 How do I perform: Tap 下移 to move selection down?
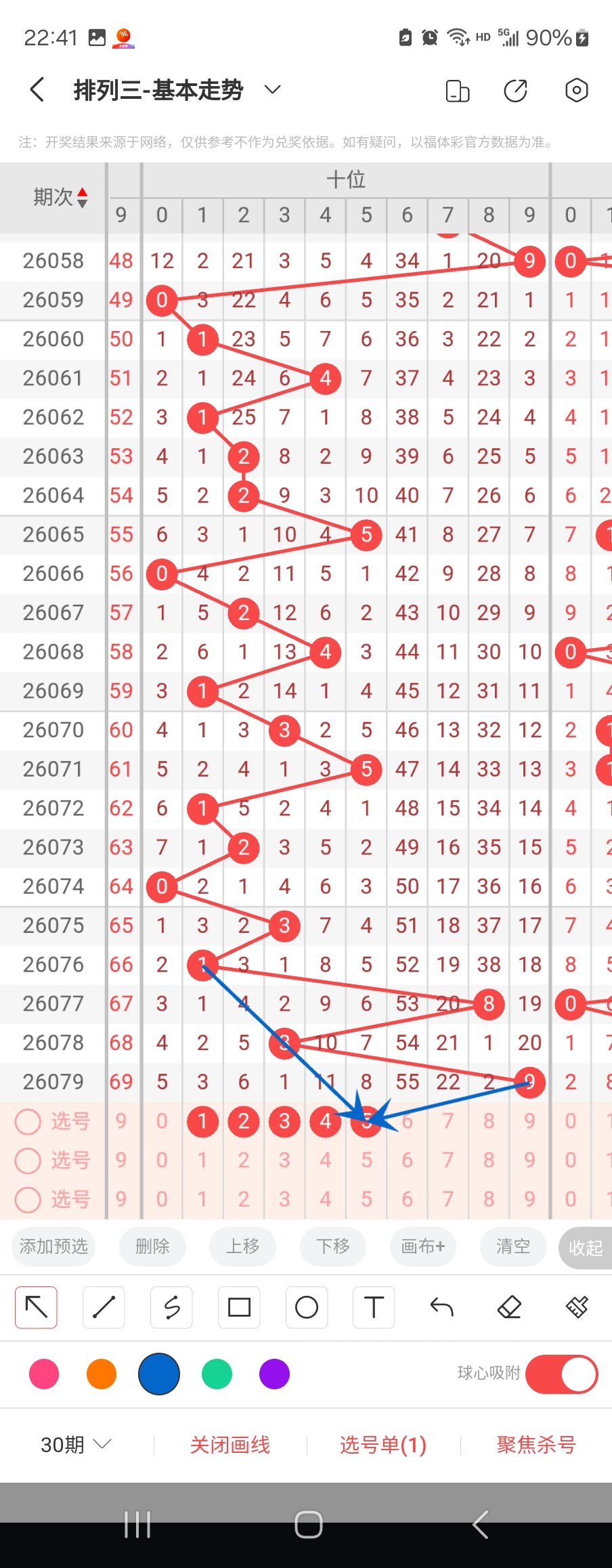click(x=333, y=1246)
